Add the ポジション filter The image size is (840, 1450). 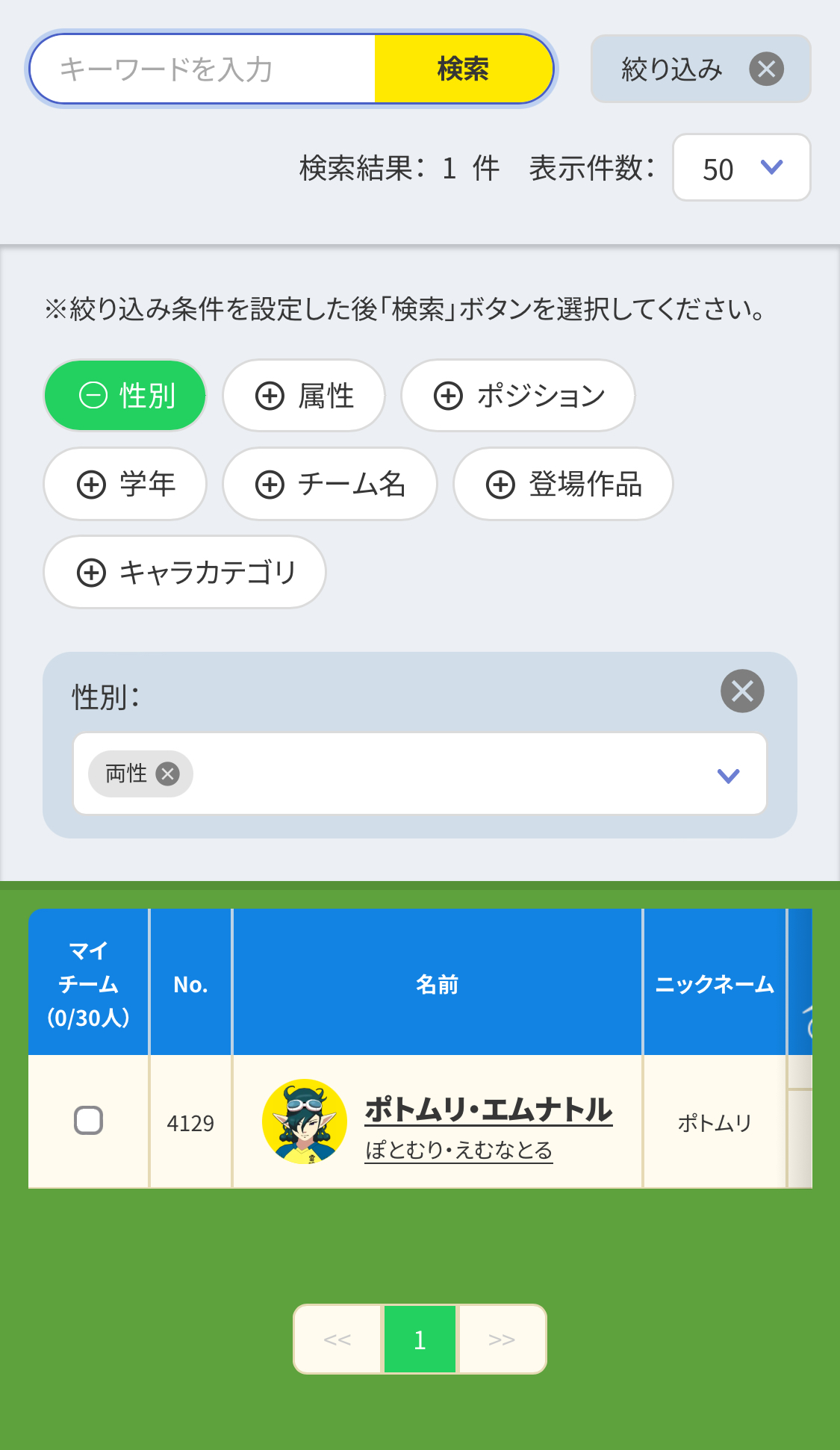[518, 396]
